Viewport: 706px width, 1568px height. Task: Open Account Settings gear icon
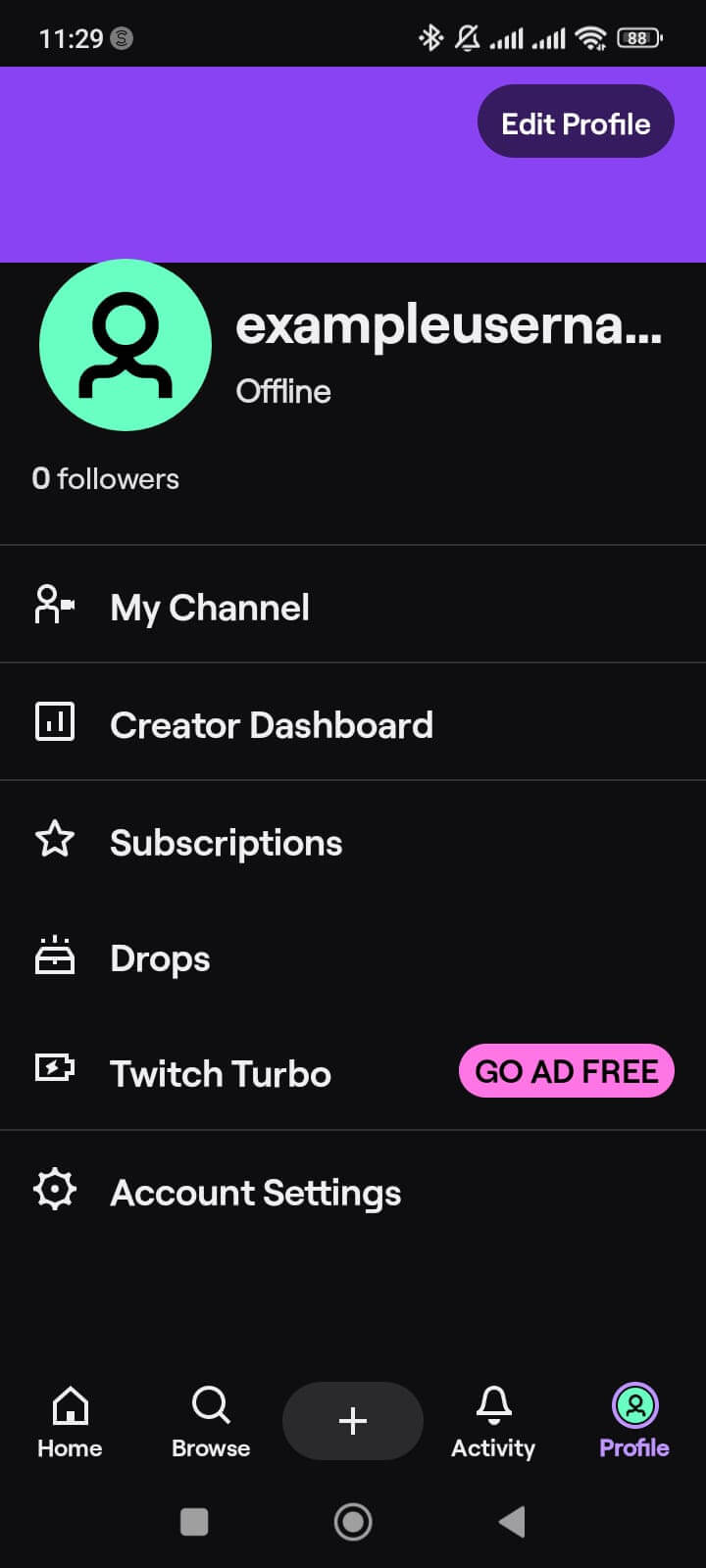coord(54,1189)
